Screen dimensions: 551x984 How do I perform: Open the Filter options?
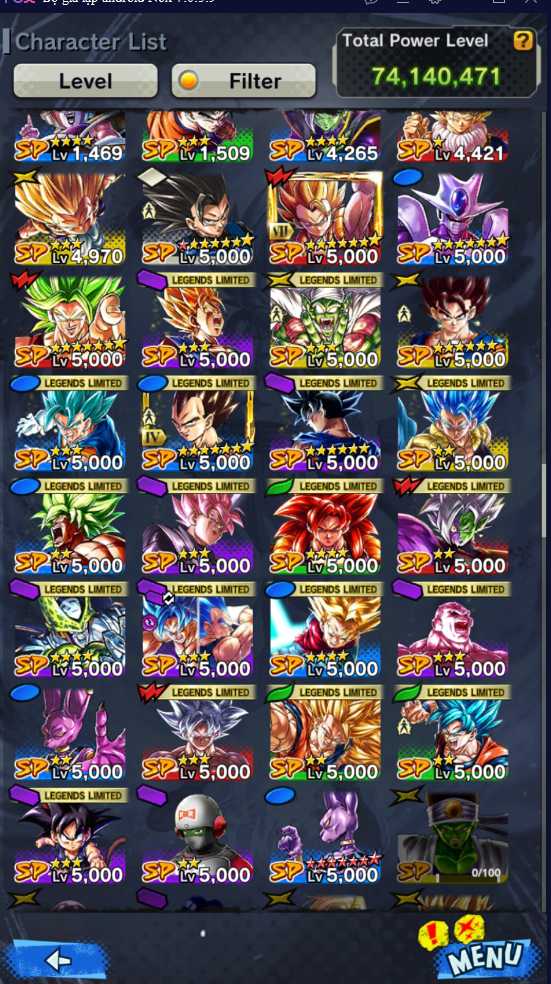coord(243,81)
